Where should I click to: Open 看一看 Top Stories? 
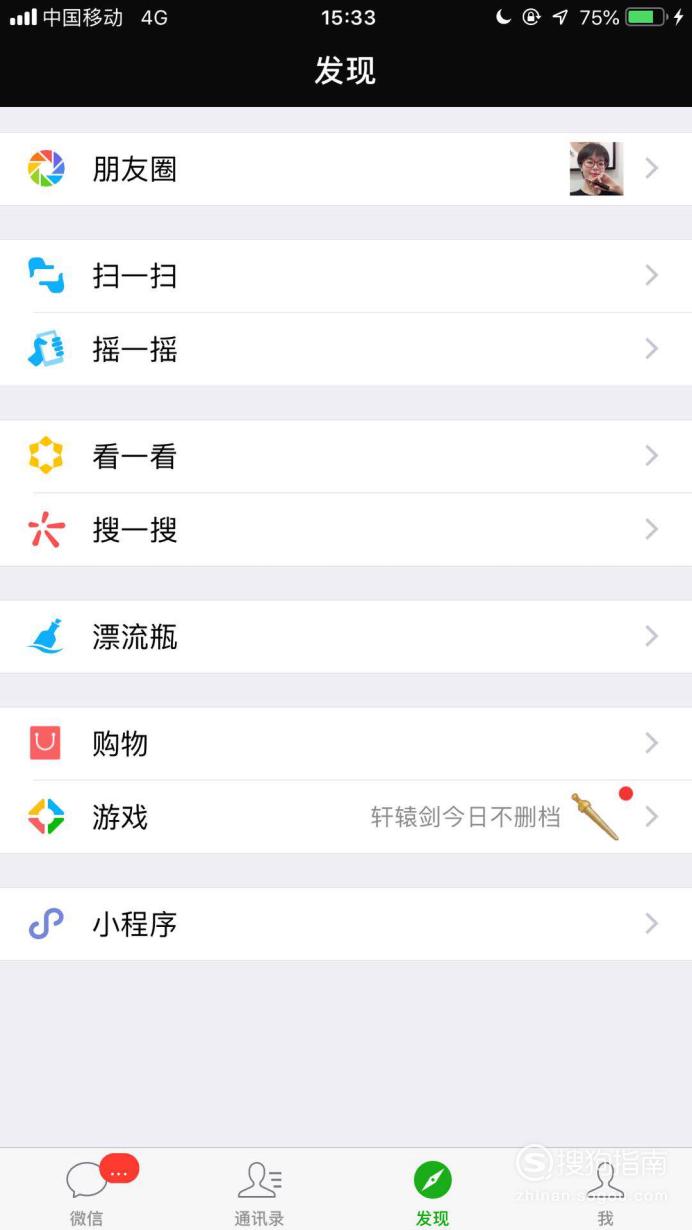tap(346, 456)
